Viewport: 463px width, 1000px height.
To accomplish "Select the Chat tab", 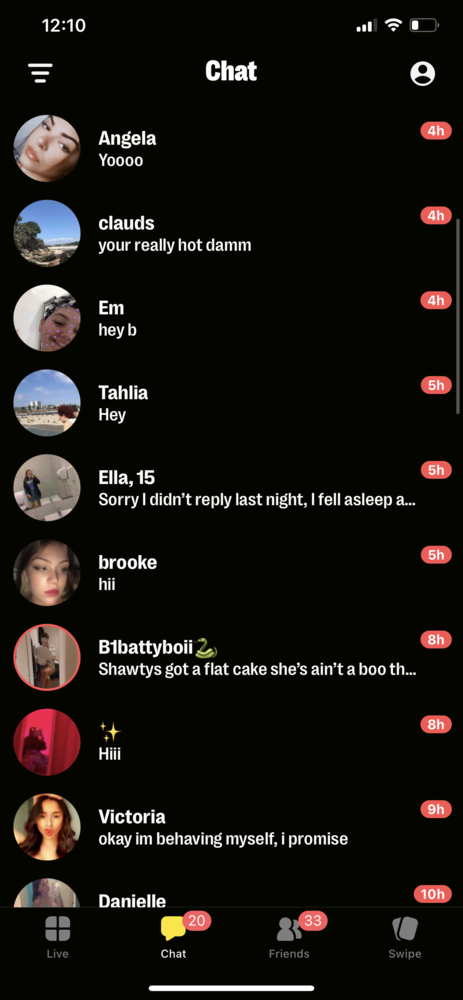I will click(x=173, y=938).
